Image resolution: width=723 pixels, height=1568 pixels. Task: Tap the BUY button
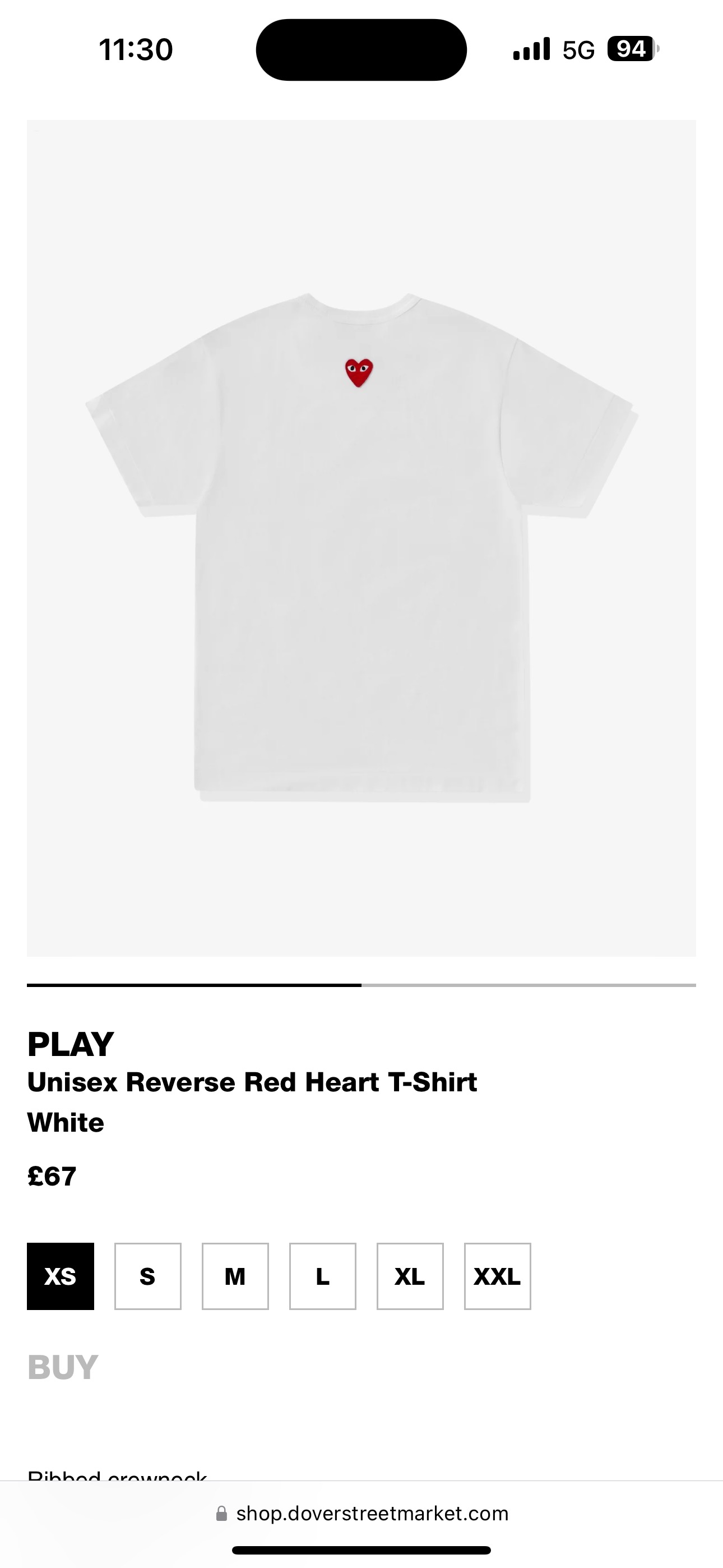click(63, 1367)
